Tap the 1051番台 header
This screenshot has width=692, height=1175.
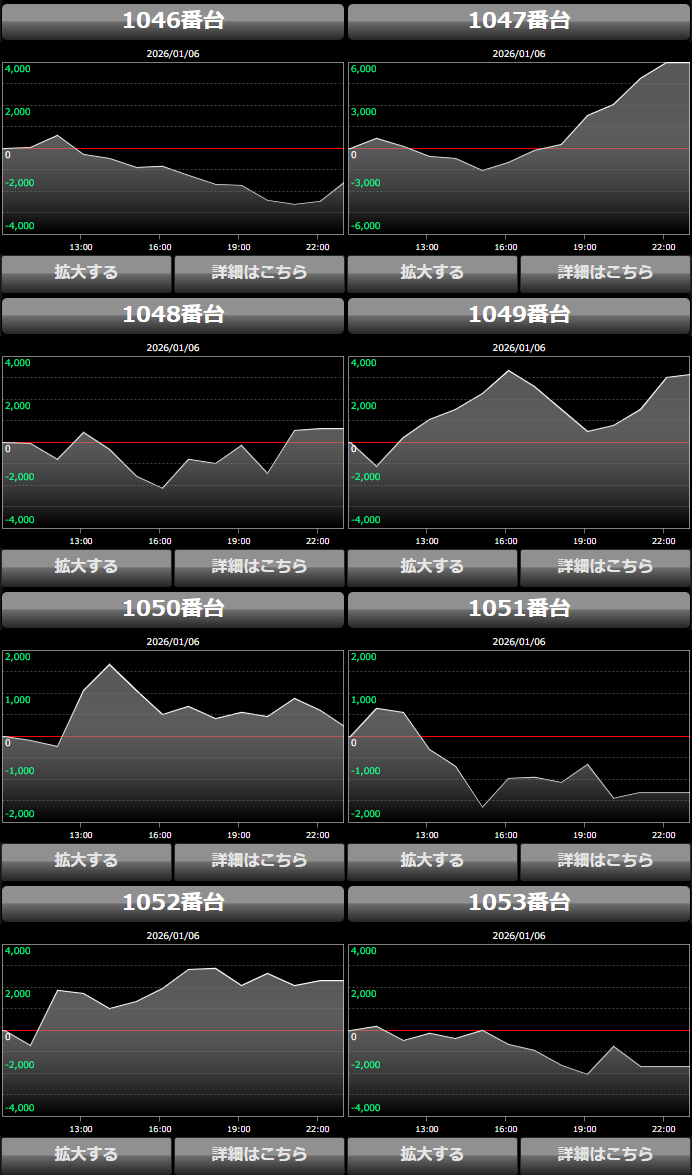[x=519, y=609]
